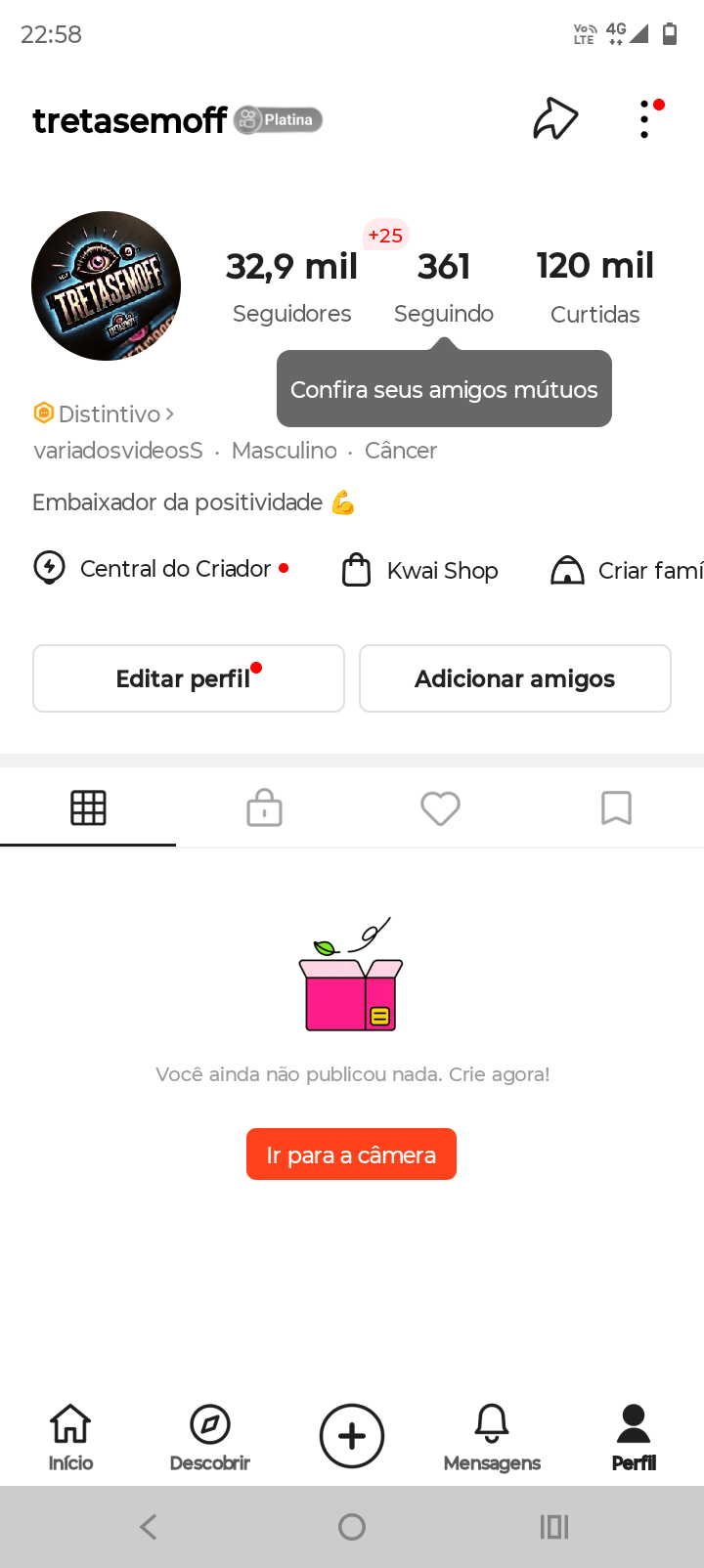Viewport: 704px width, 1568px height.
Task: Open the Distintivo badge link
Action: (x=105, y=414)
